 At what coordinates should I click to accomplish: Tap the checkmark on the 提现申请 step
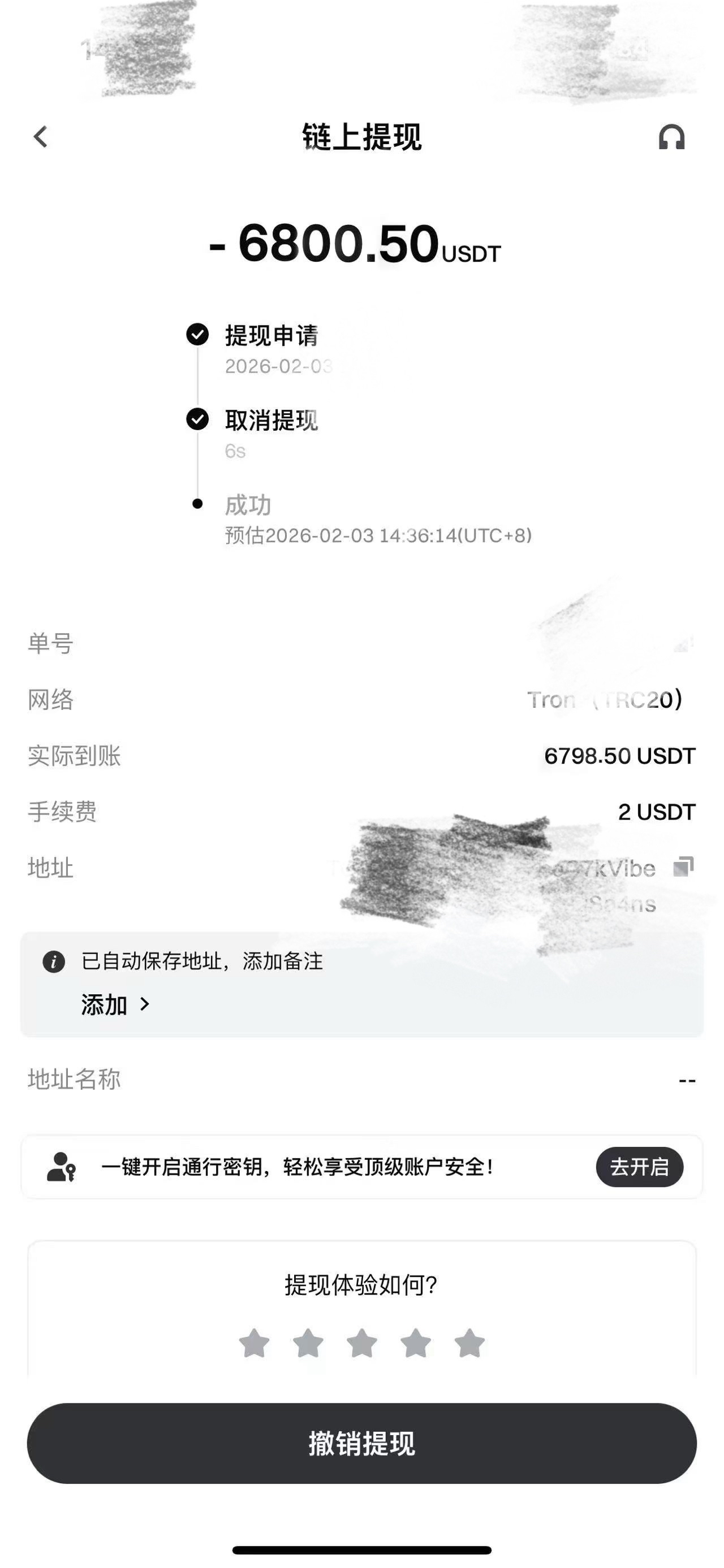click(x=196, y=335)
